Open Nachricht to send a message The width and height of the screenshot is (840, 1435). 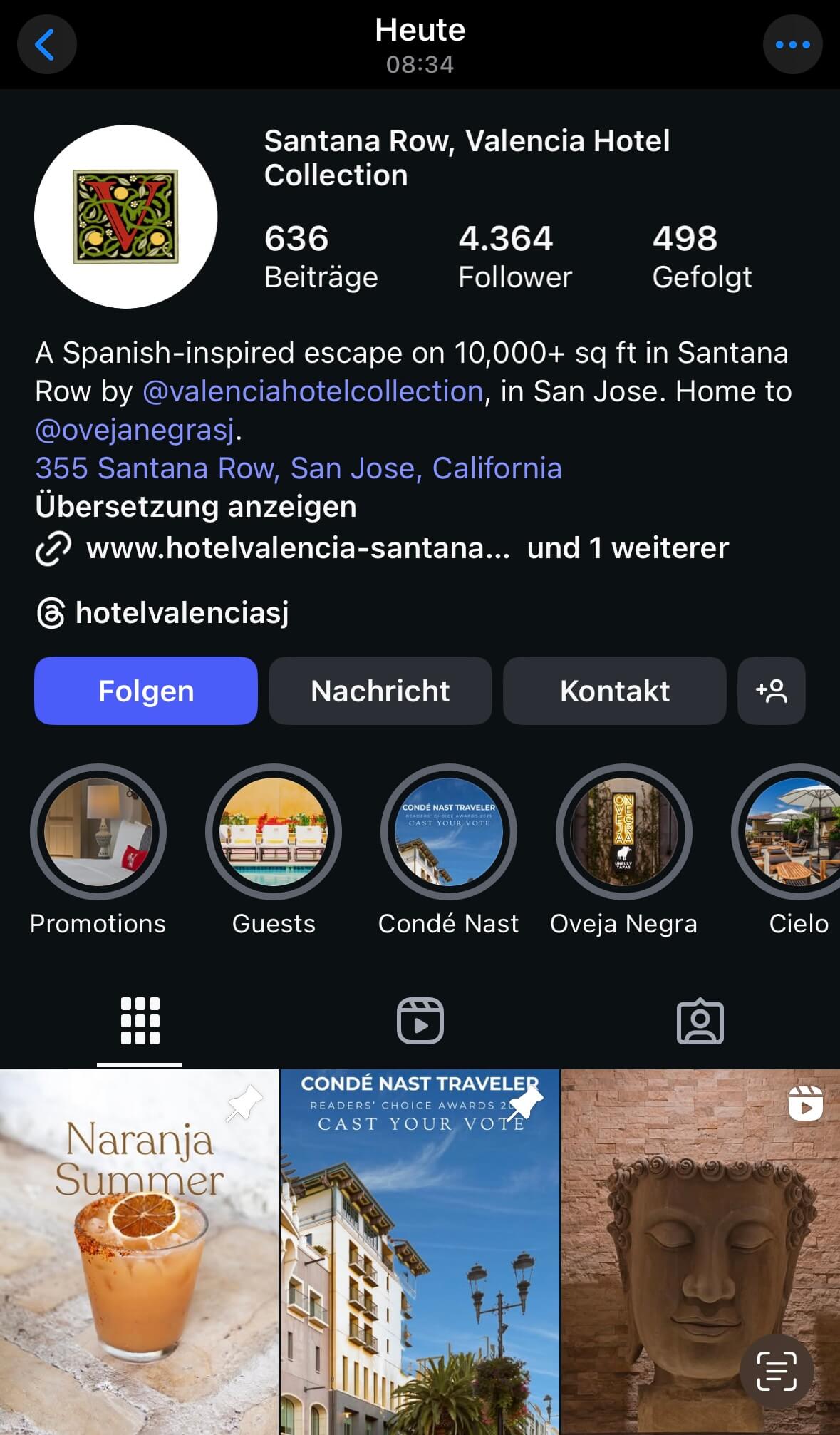[x=380, y=691]
